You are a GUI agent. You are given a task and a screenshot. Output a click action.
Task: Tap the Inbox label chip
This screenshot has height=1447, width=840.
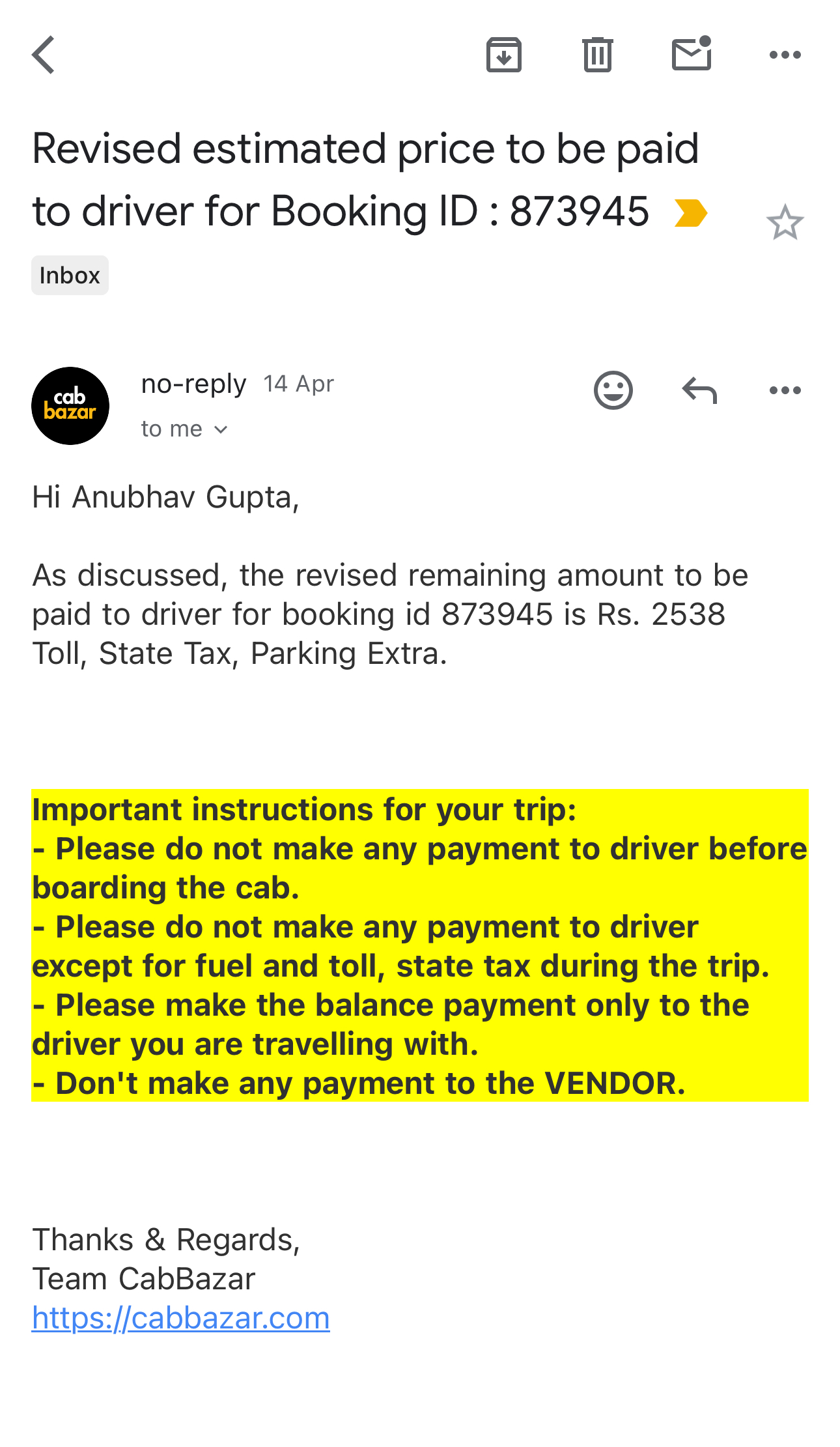pos(70,276)
